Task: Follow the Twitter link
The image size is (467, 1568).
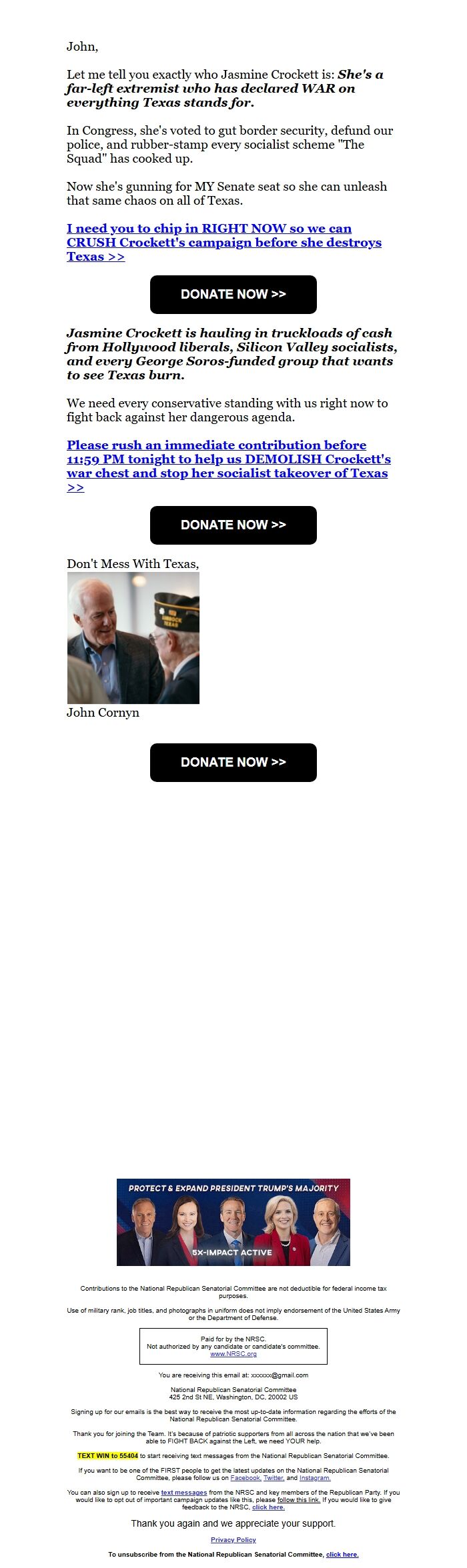Action: click(x=274, y=1478)
